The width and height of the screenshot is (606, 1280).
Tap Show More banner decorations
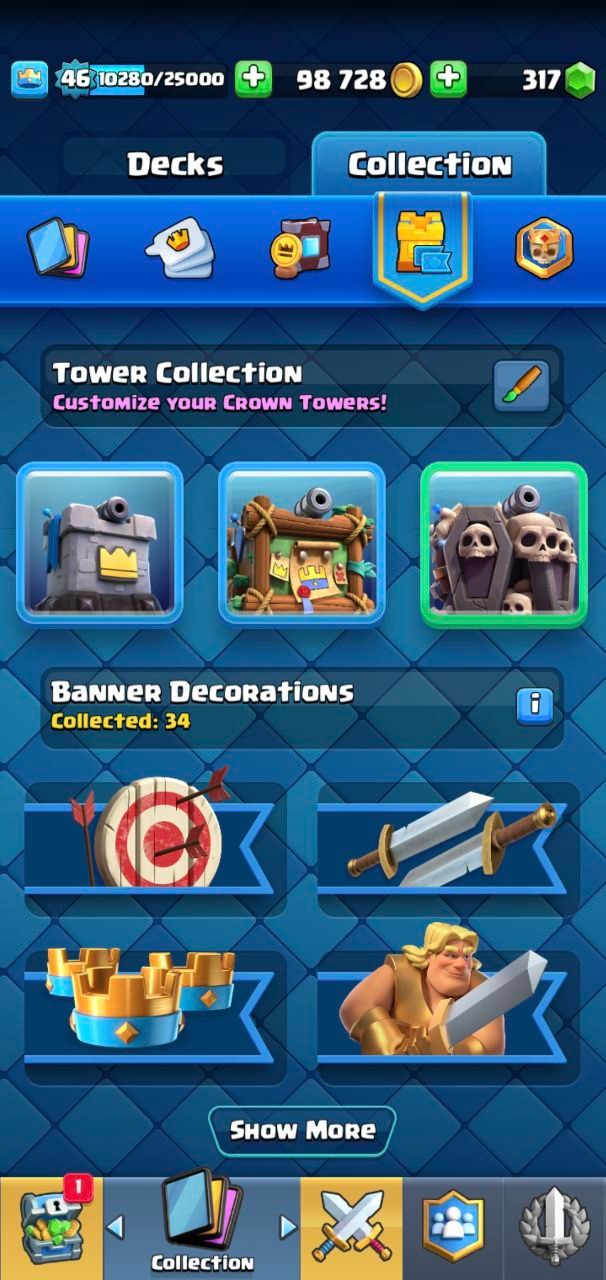pos(302,1131)
